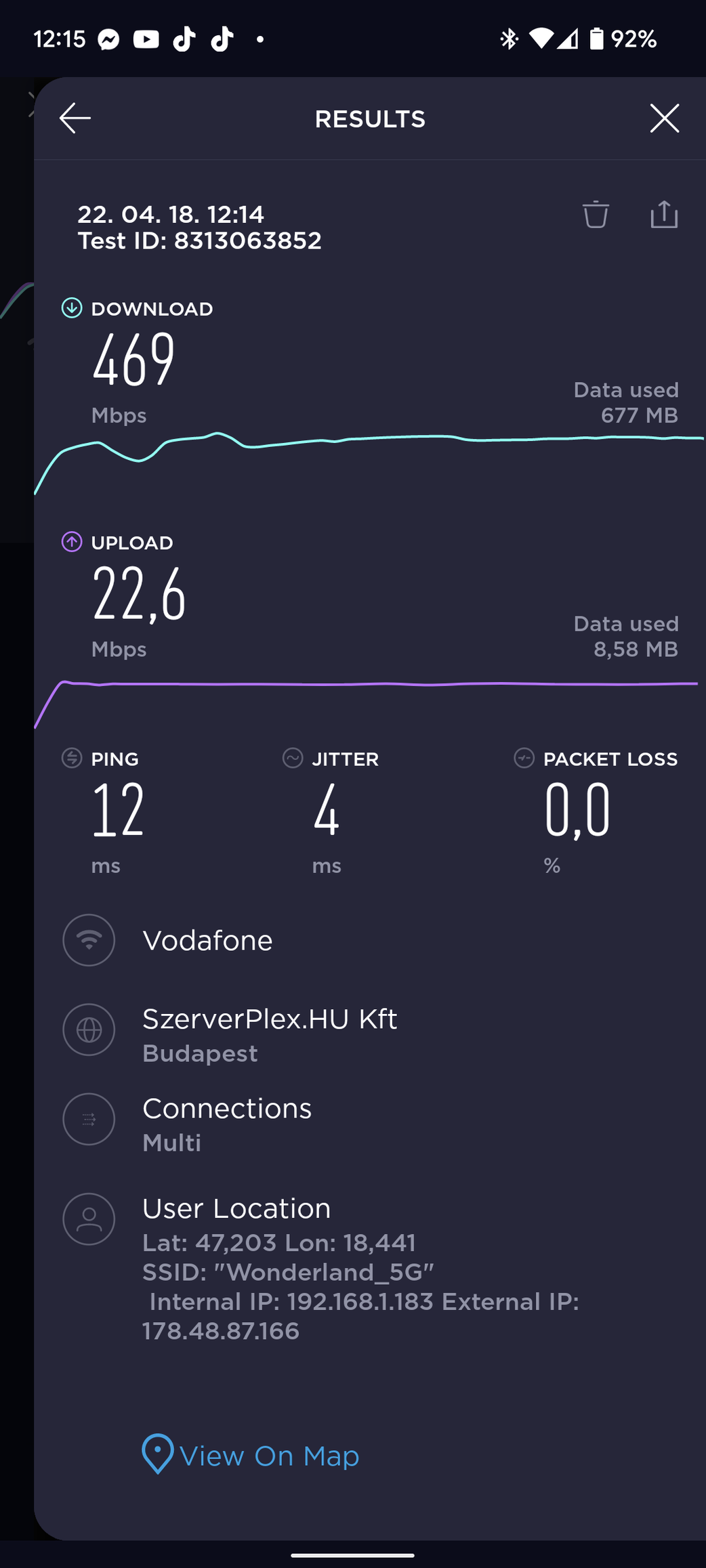Image resolution: width=706 pixels, height=1568 pixels.
Task: Open View On Map link
Action: tap(251, 1455)
